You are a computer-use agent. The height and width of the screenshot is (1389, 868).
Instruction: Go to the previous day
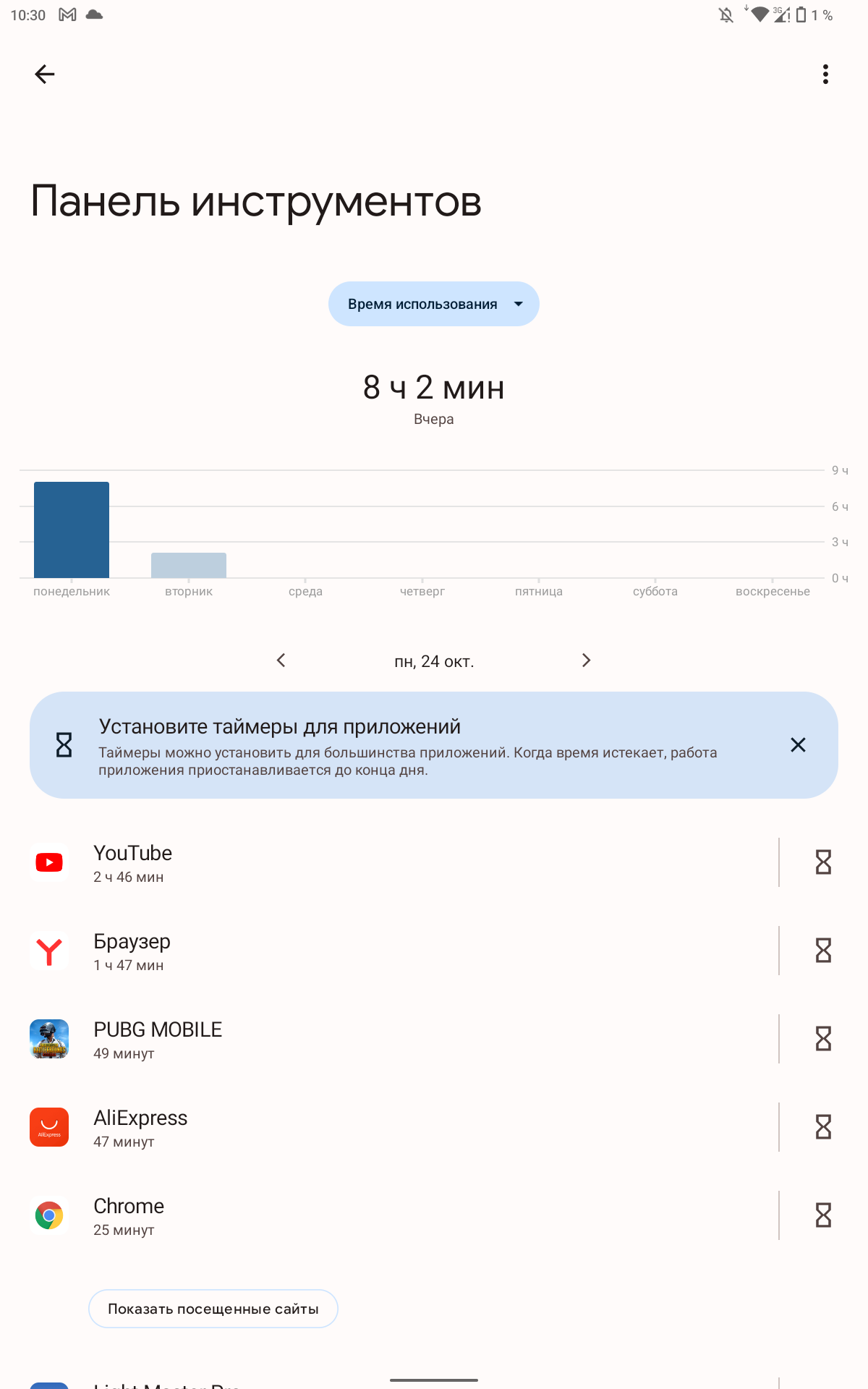[281, 660]
